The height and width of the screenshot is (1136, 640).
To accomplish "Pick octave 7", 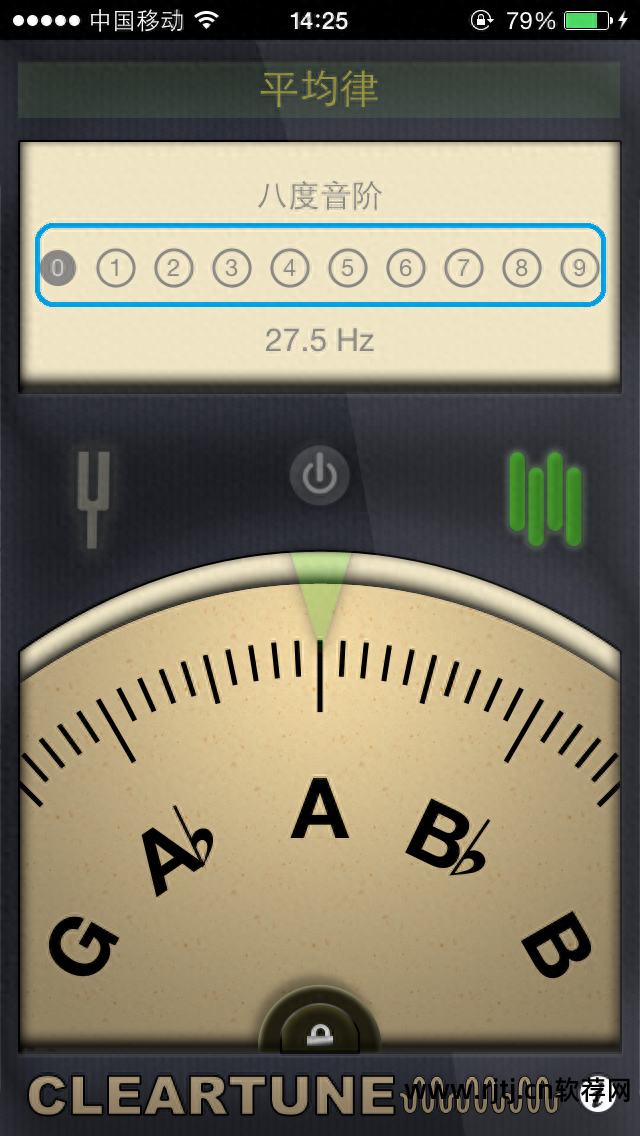I will click(464, 268).
